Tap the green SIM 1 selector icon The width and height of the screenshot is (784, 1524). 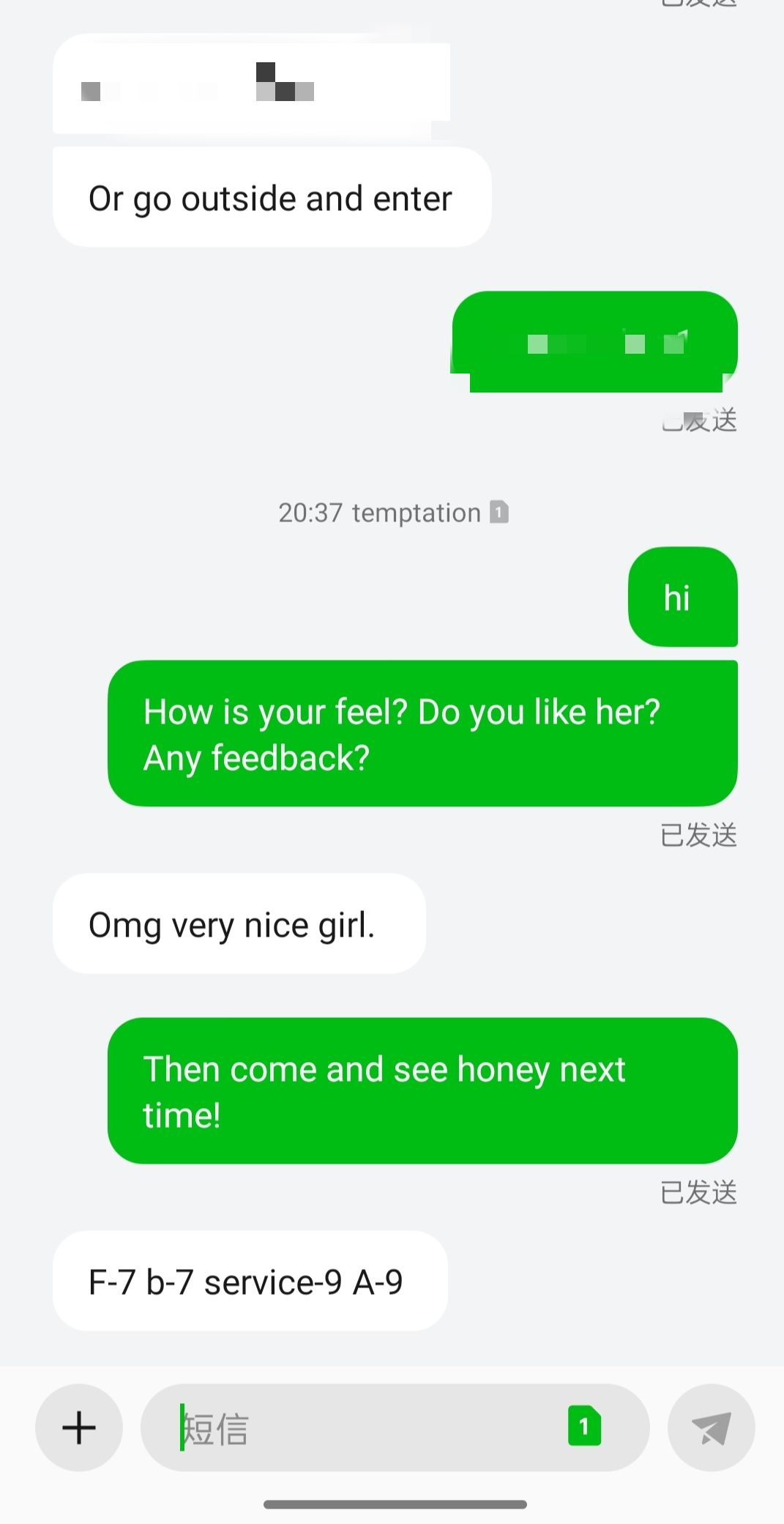(x=584, y=1426)
